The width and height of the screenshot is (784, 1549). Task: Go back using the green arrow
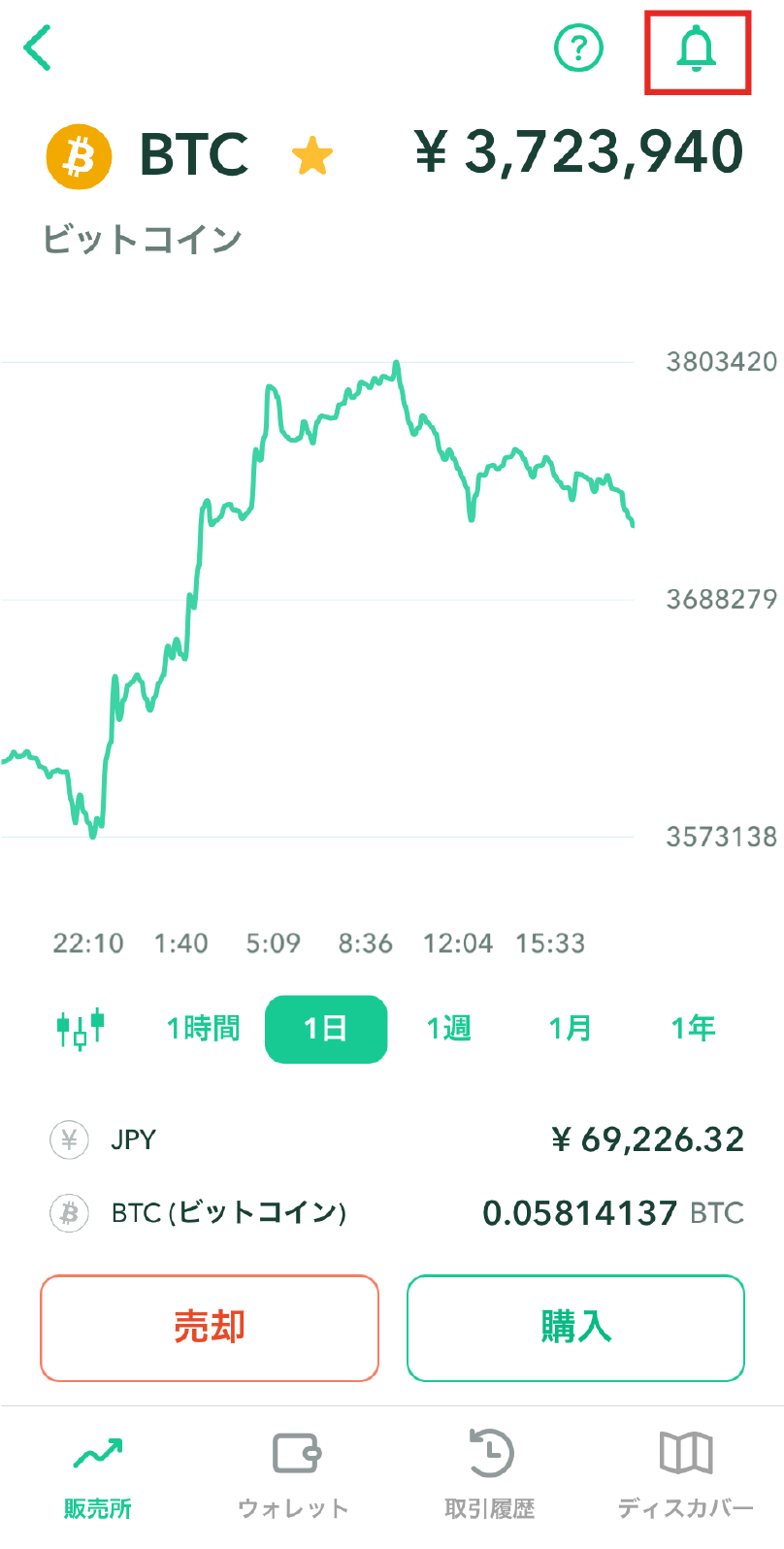[38, 48]
